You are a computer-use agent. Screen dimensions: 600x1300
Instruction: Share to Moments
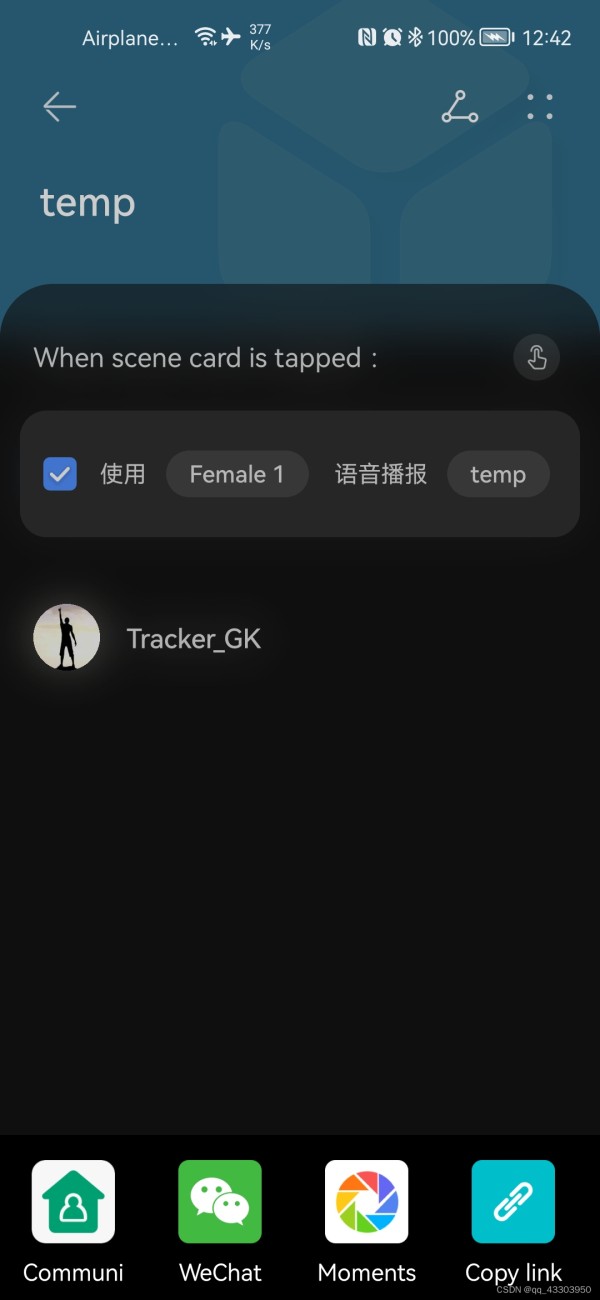tap(367, 1201)
